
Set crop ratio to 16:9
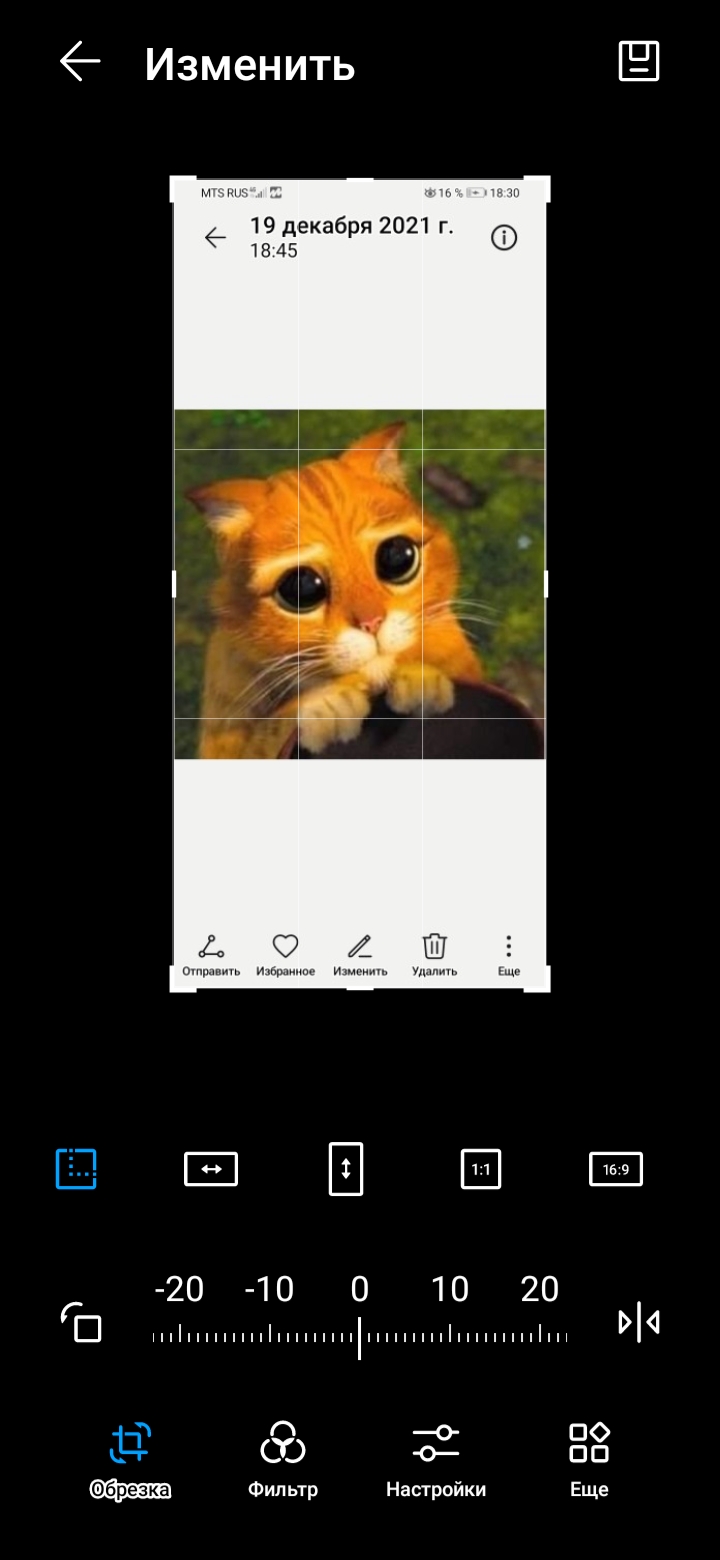pyautogui.click(x=616, y=1168)
